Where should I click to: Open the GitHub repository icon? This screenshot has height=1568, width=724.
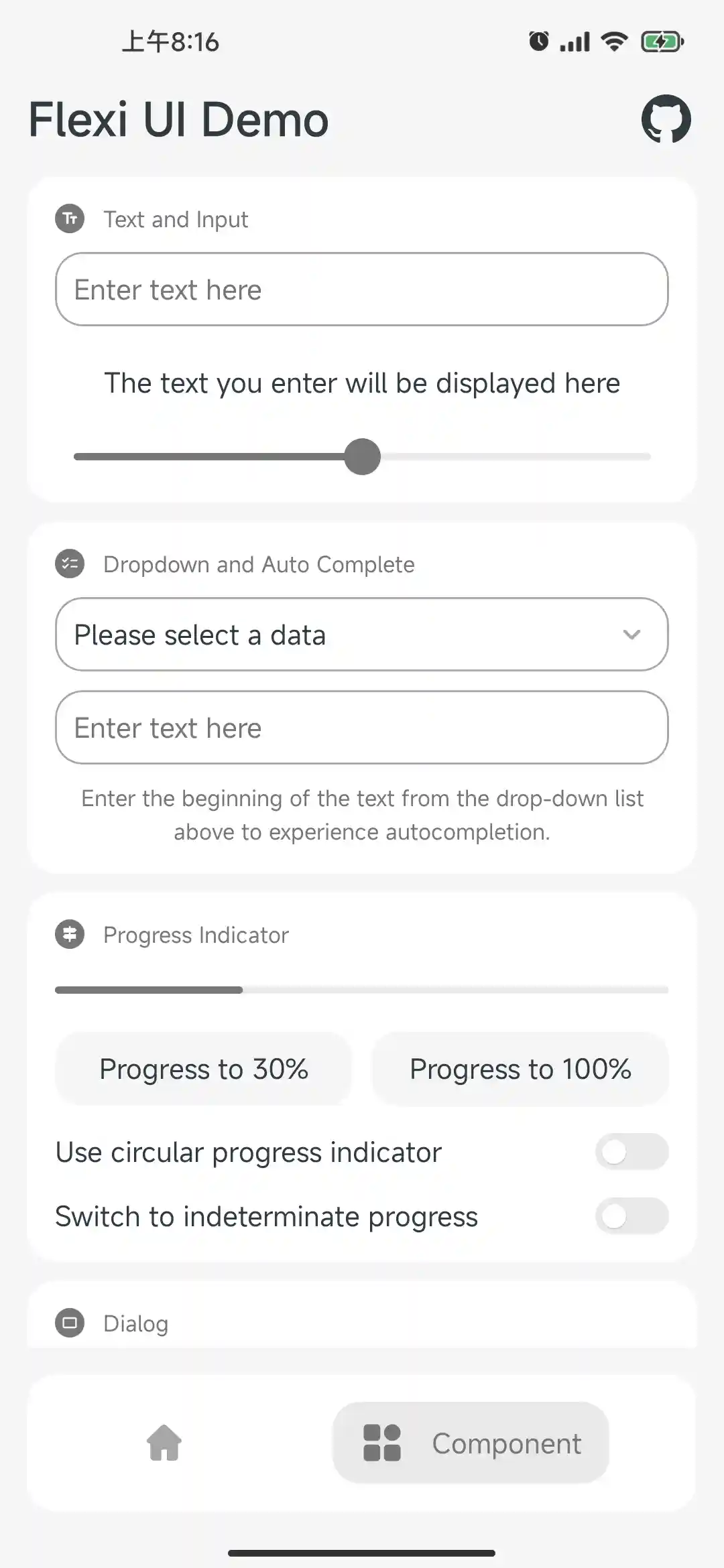coord(667,119)
